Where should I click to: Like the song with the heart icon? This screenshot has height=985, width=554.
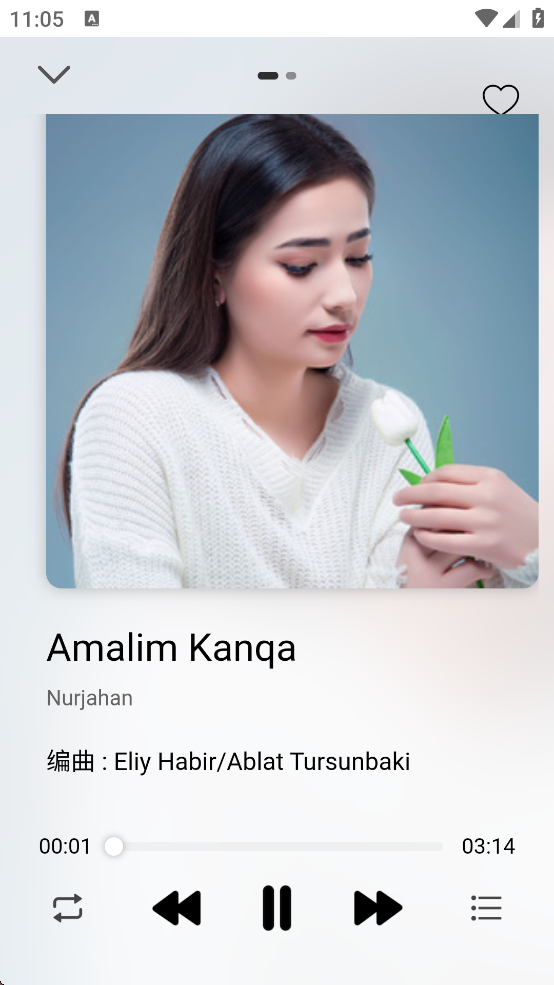coord(501,99)
